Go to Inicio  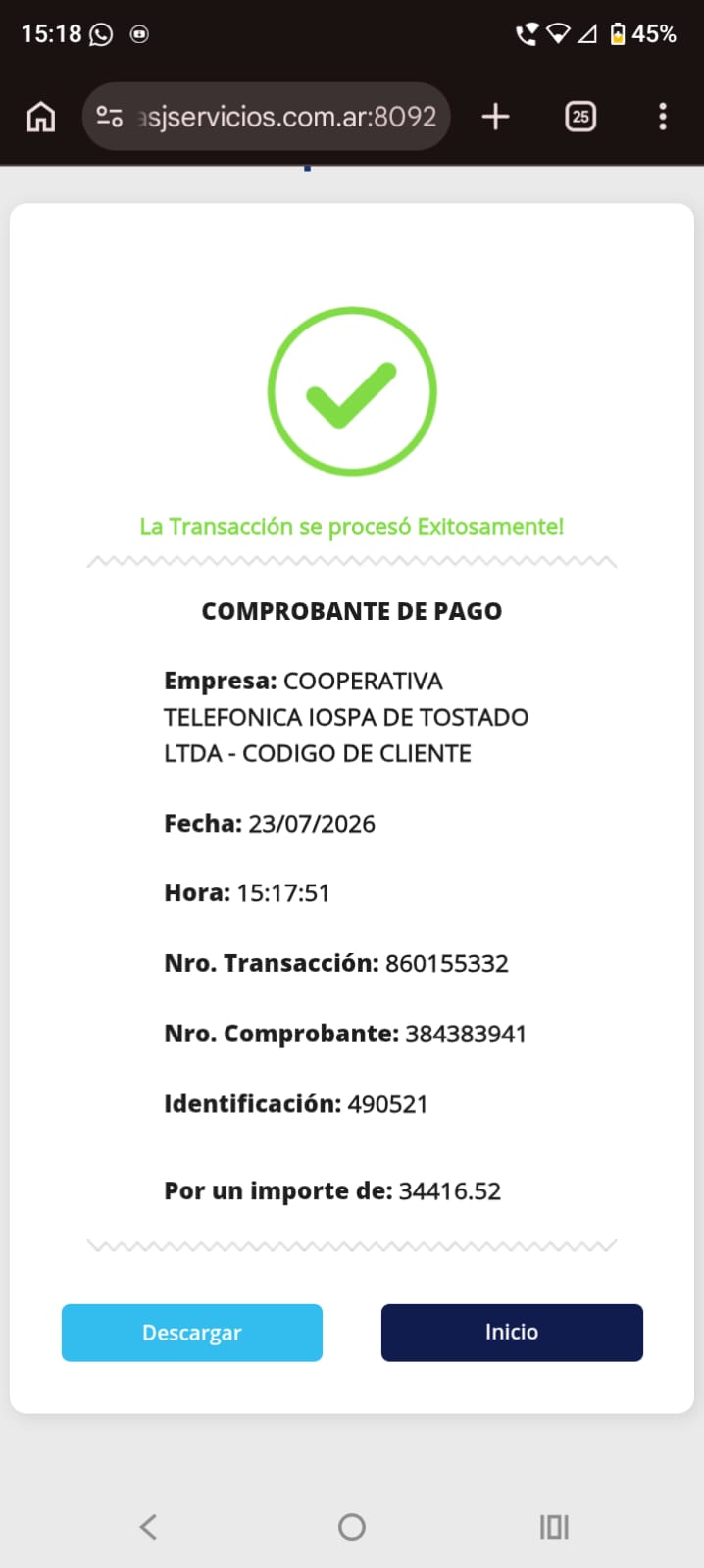click(x=512, y=1332)
